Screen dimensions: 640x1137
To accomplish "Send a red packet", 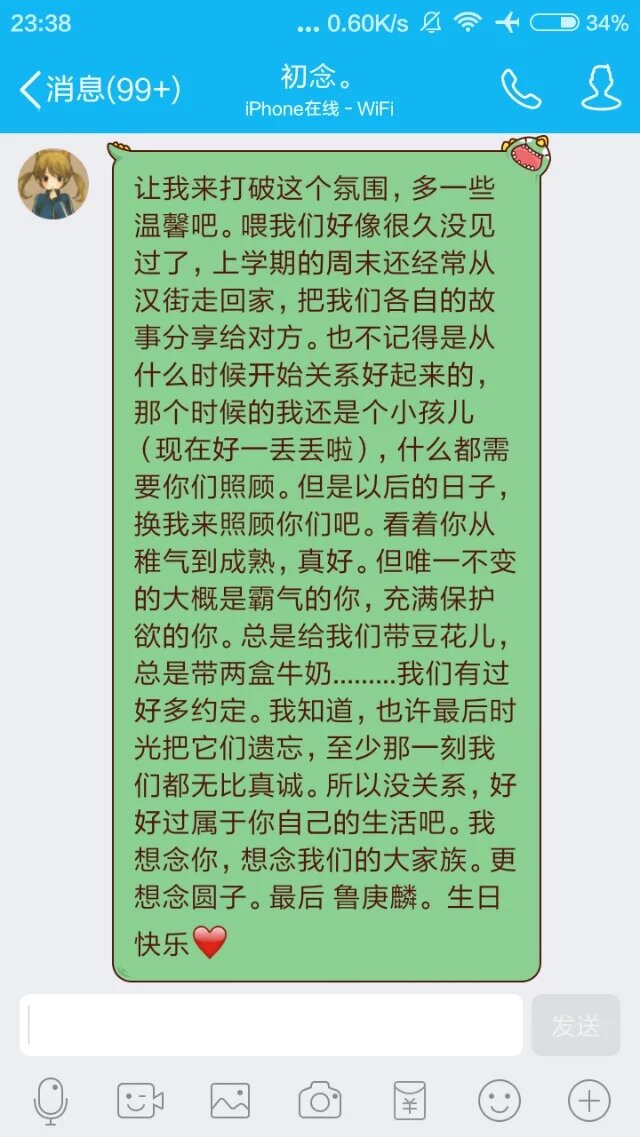I will pyautogui.click(x=409, y=1101).
